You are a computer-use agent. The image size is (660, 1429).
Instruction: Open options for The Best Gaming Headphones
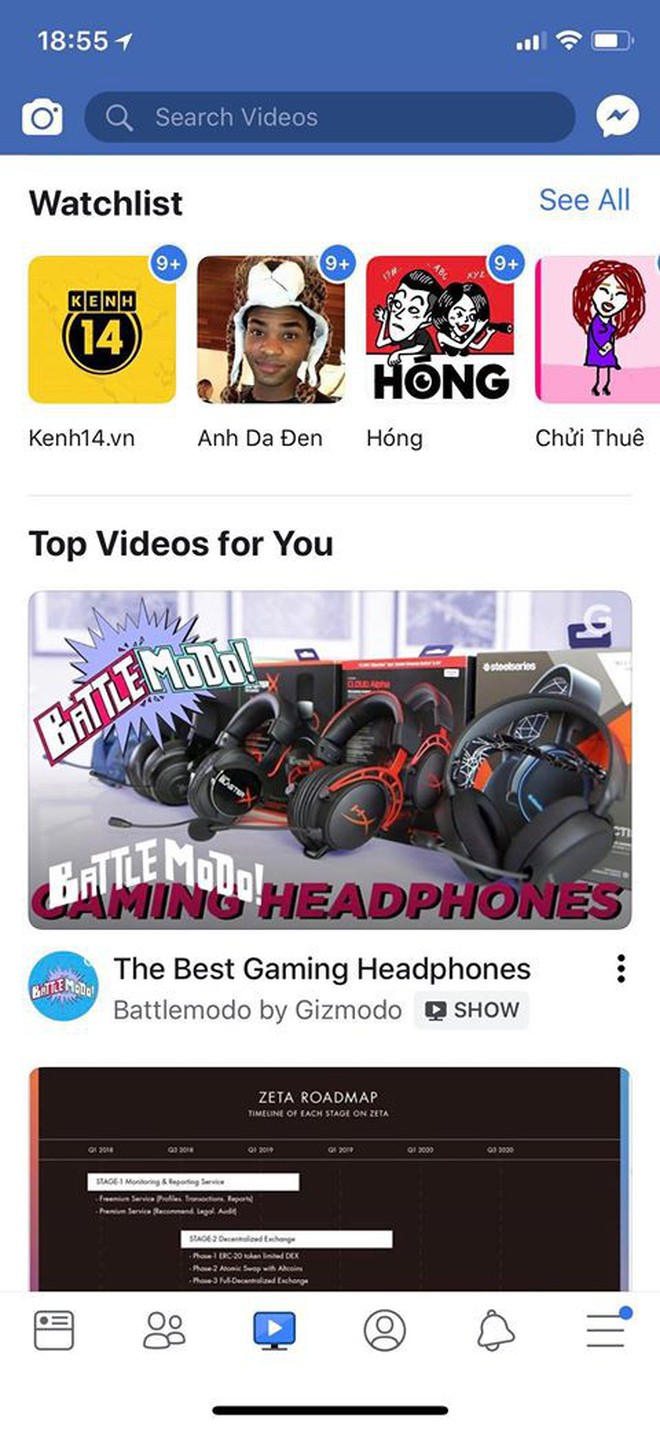[x=621, y=969]
